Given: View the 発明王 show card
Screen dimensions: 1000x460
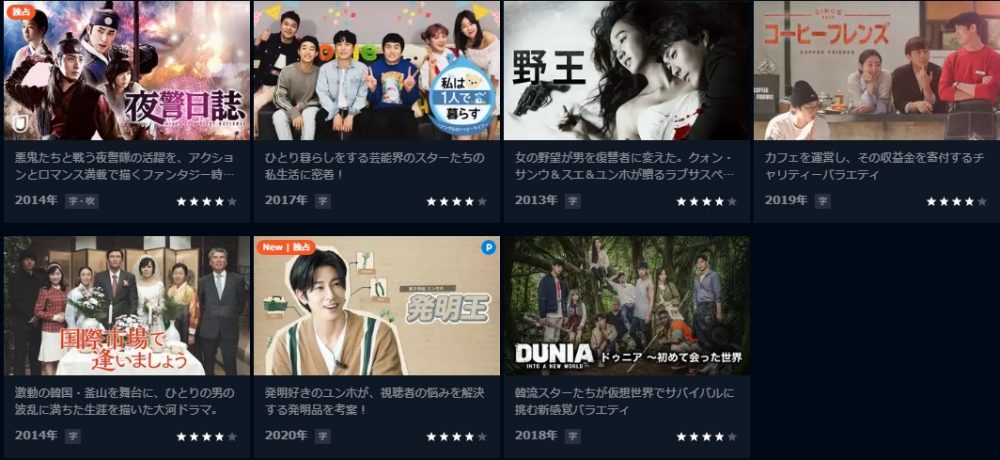Looking at the screenshot, I should coord(376,306).
